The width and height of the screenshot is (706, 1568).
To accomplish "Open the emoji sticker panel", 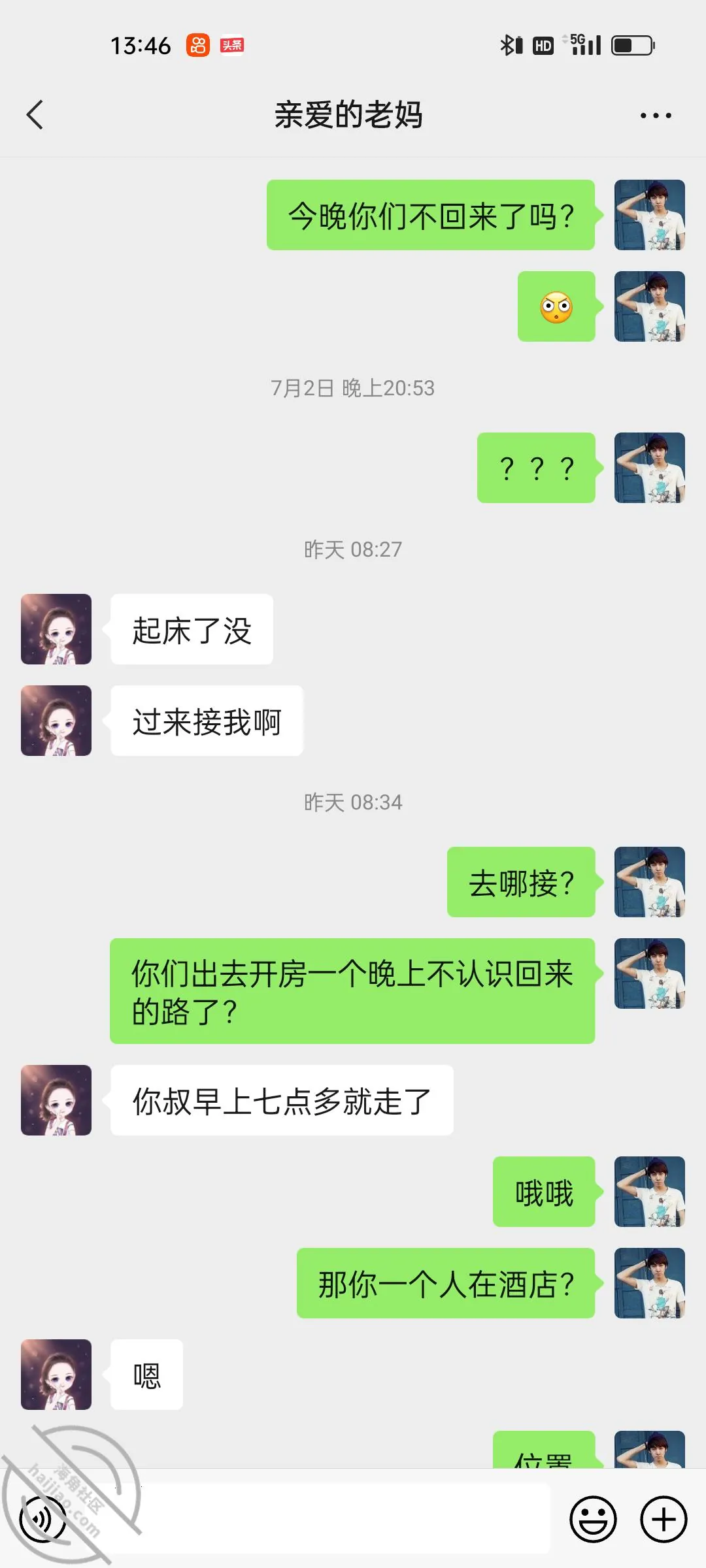I will 593,1519.
